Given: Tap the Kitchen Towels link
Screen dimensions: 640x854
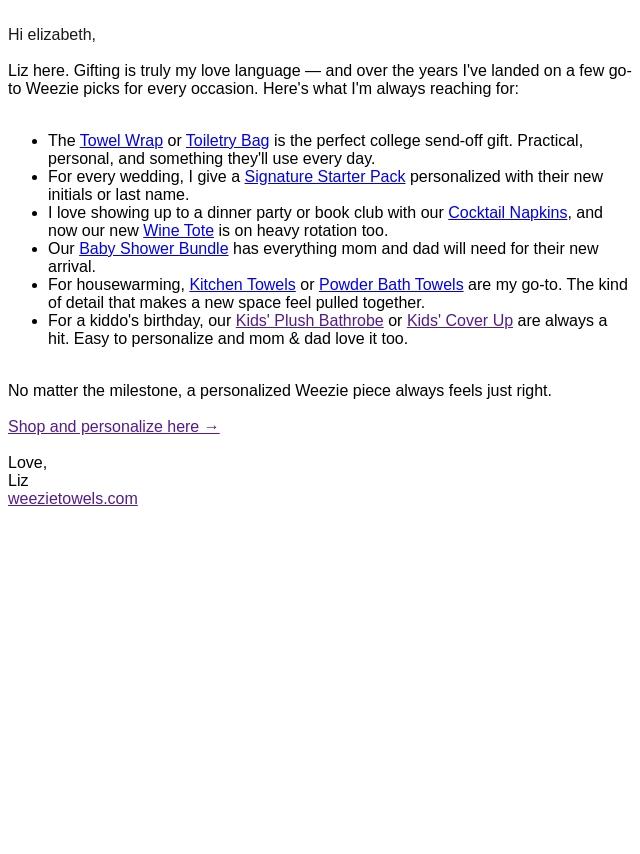Looking at the screenshot, I should [x=242, y=284].
